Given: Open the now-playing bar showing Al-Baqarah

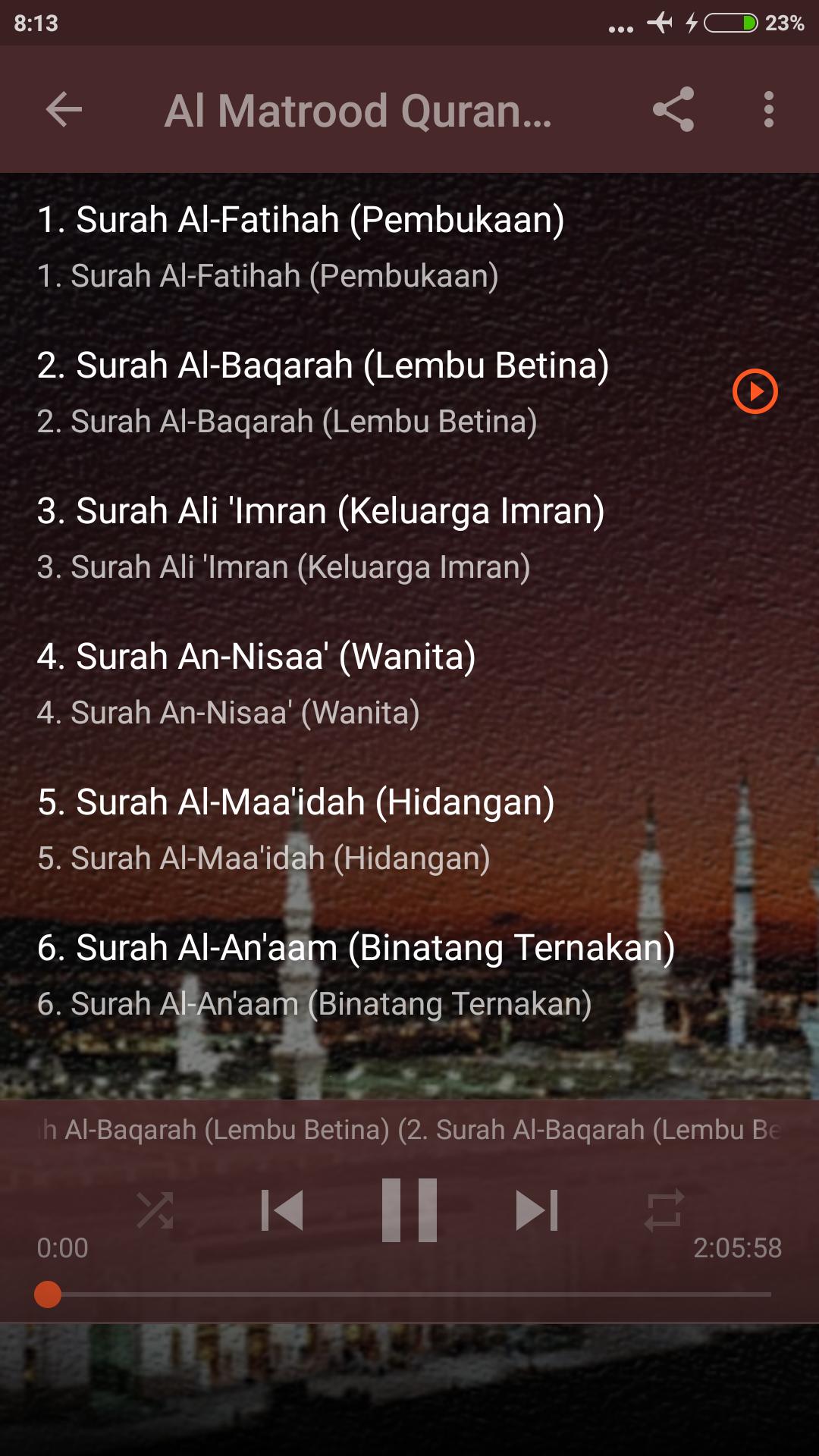Looking at the screenshot, I should point(409,1129).
